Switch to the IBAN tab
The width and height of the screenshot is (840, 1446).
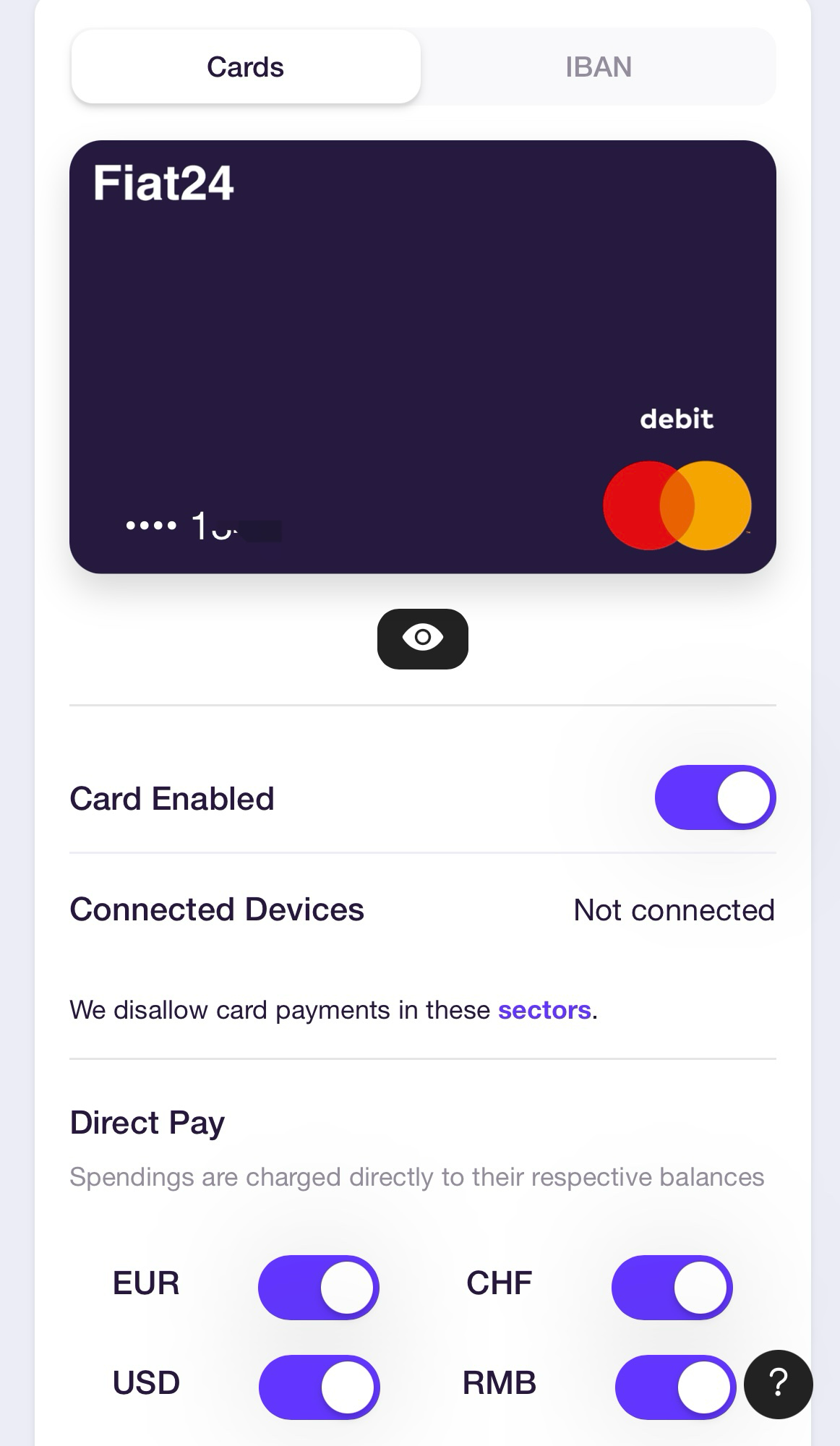599,67
